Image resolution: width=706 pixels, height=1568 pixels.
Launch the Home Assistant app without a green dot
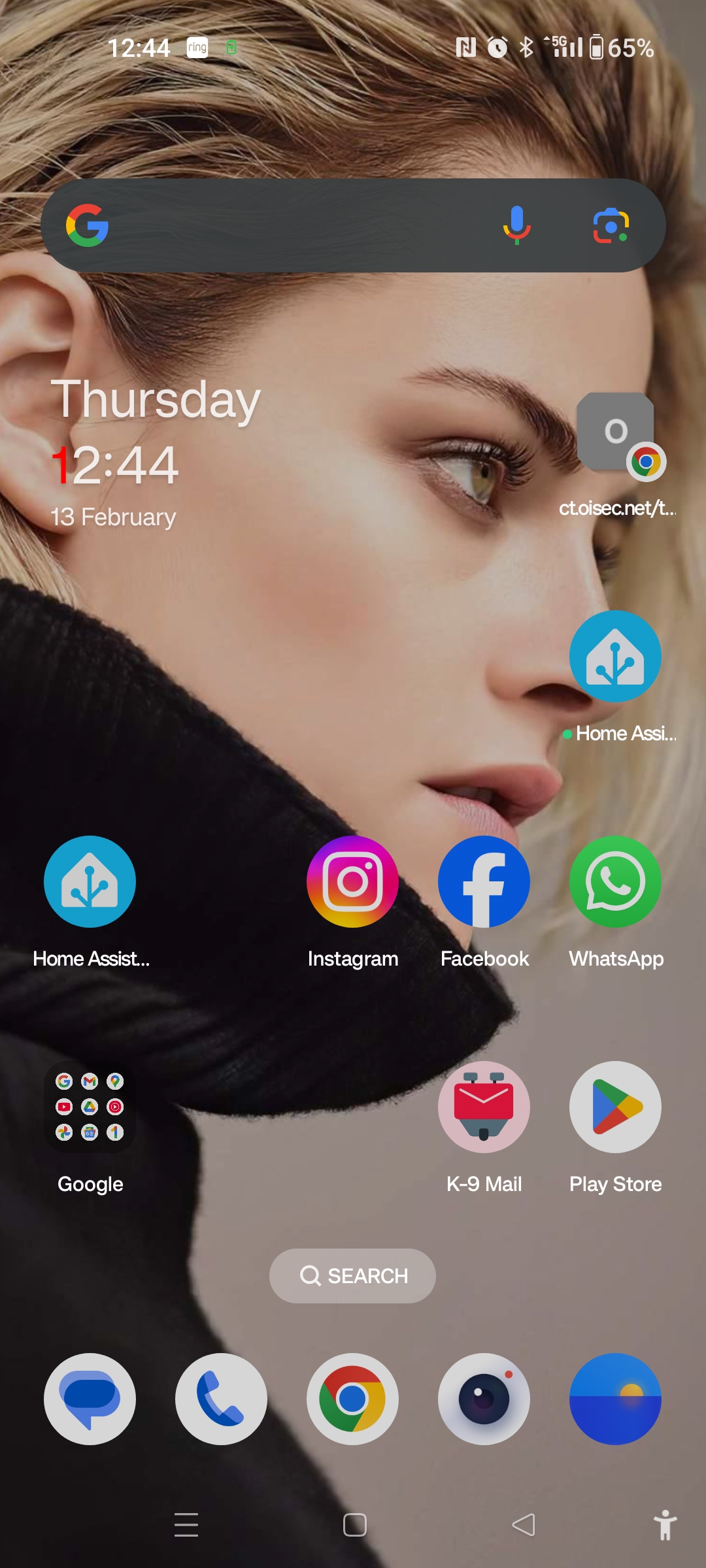[90, 882]
